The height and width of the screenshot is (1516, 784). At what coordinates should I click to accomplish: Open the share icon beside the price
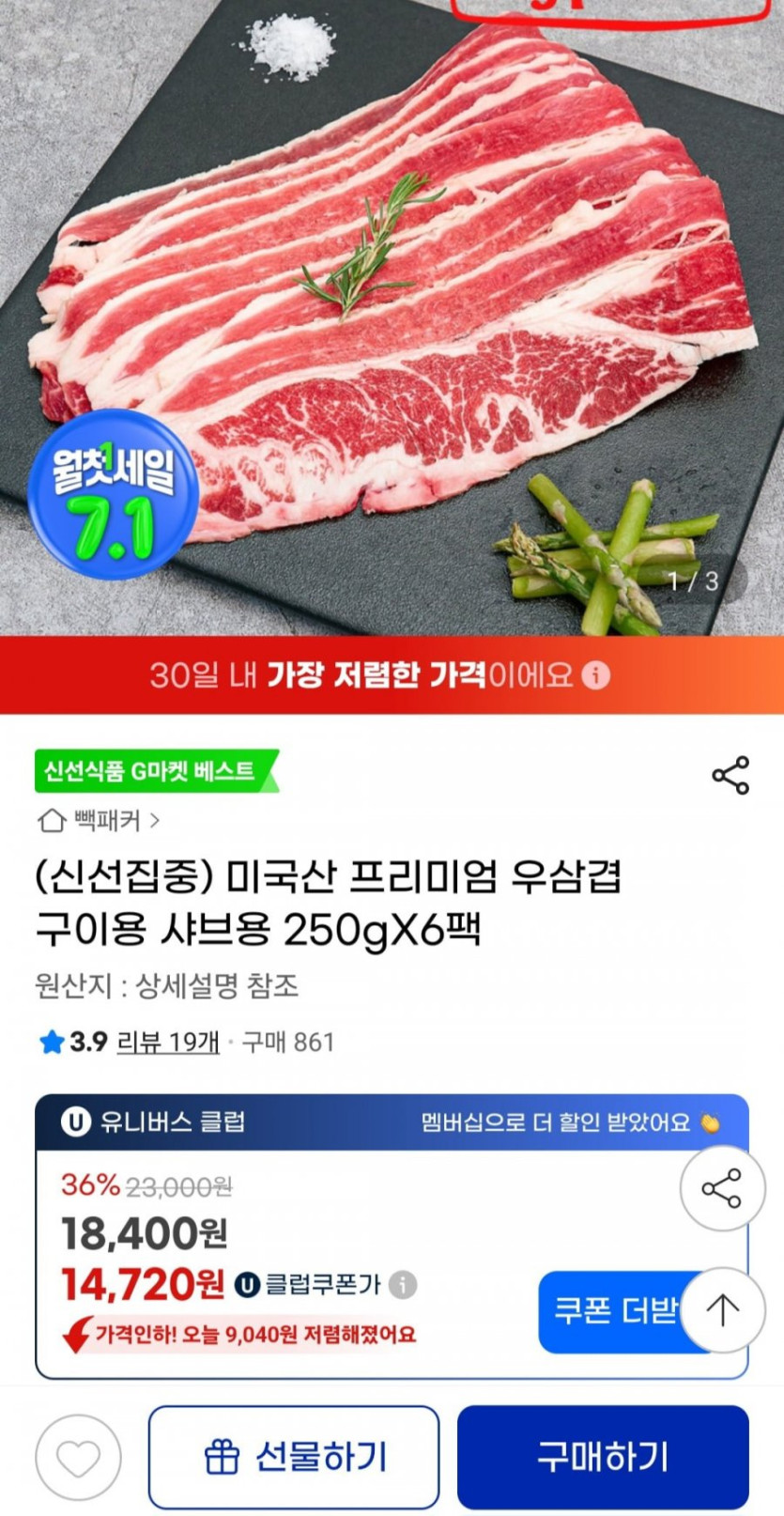pos(722,1187)
